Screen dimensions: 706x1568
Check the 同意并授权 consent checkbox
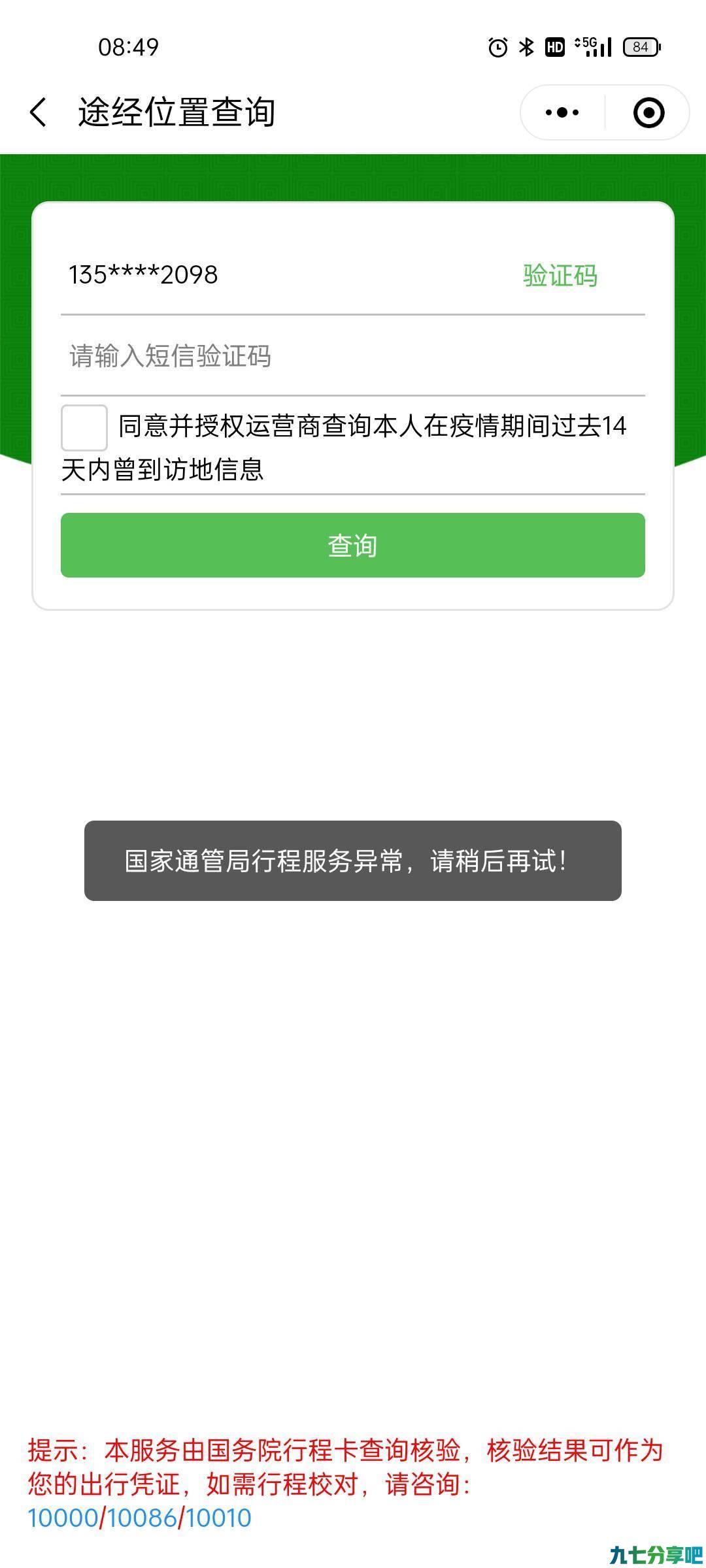point(84,427)
